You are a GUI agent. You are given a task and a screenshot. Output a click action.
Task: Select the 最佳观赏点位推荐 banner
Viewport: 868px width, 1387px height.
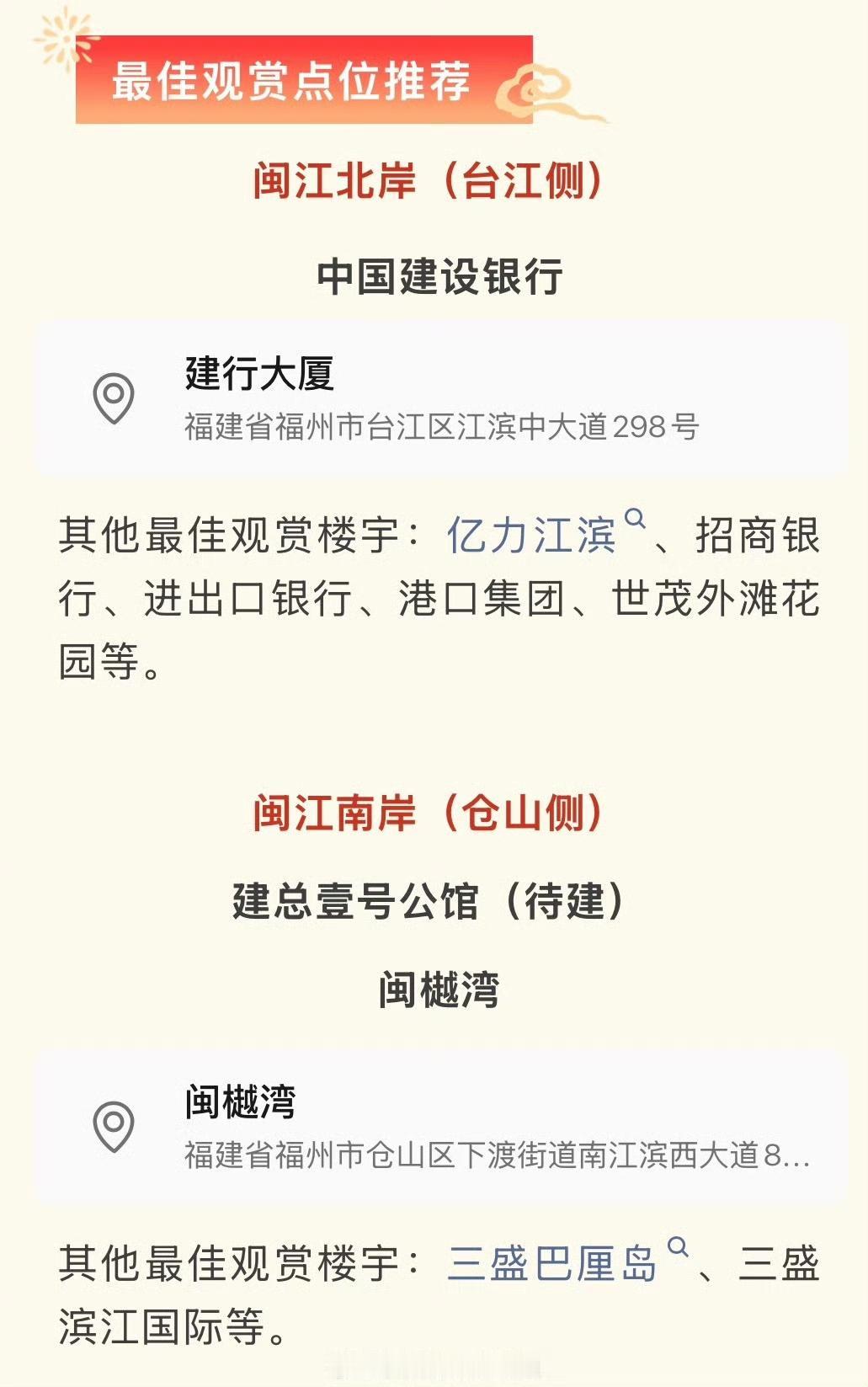pyautogui.click(x=295, y=82)
